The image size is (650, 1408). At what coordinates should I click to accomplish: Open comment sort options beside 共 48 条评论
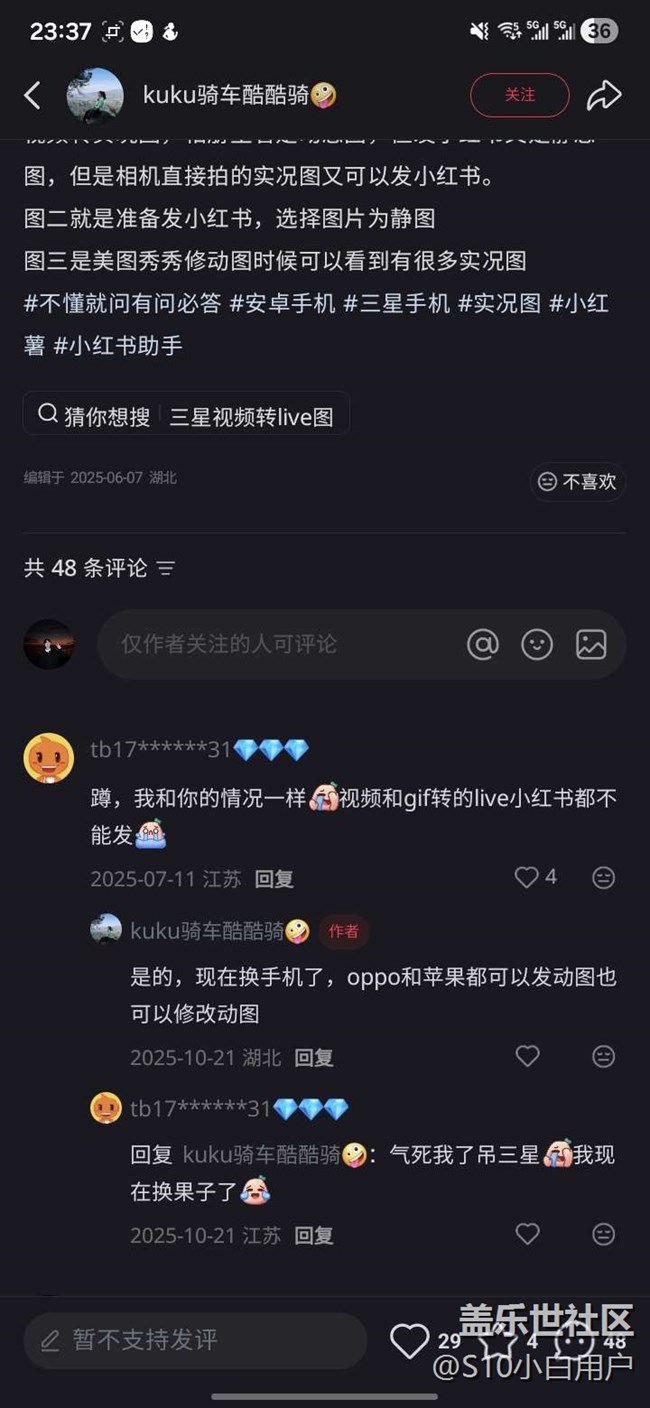click(x=166, y=569)
